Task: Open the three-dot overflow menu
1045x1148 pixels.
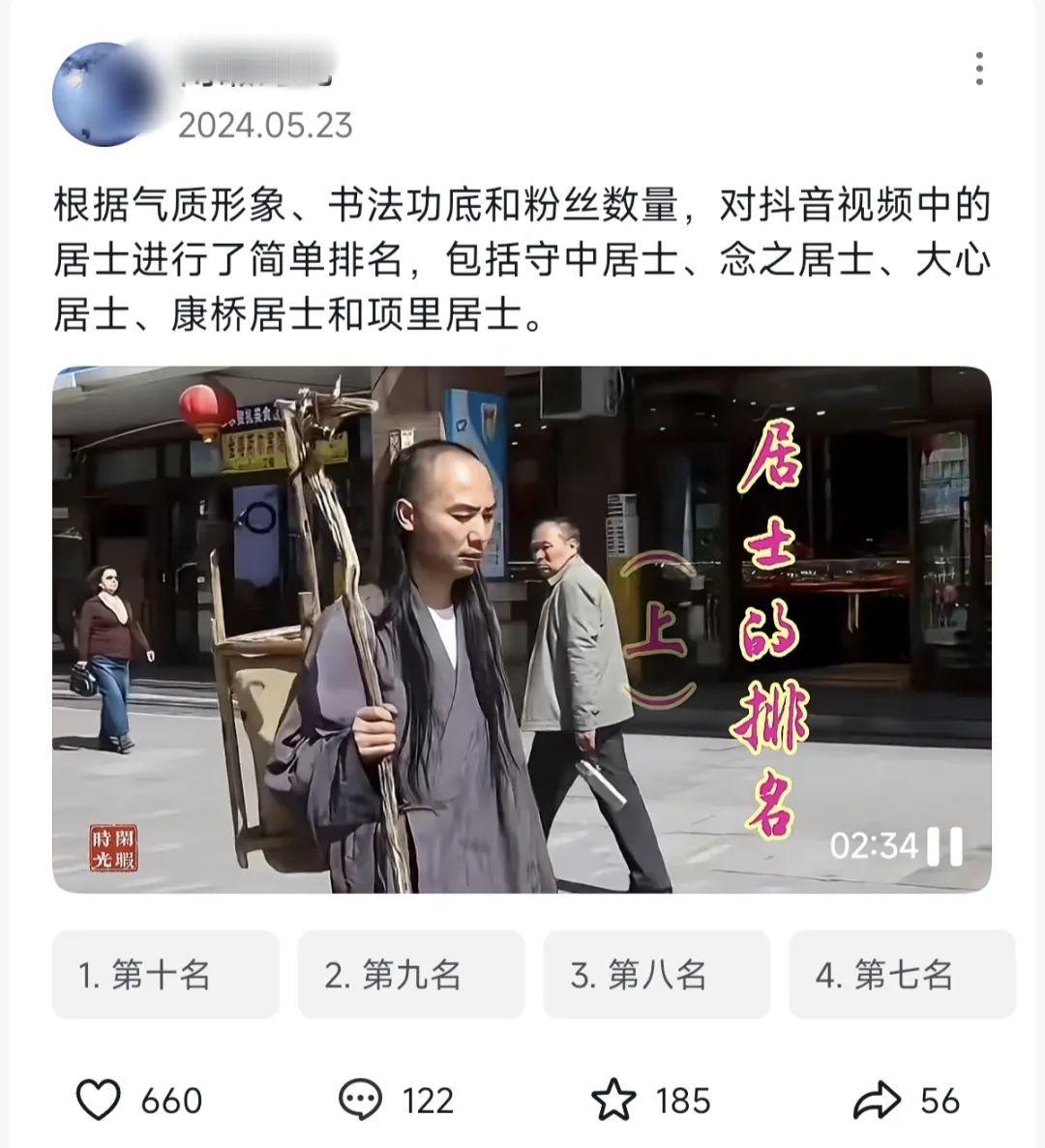Action: [x=979, y=69]
